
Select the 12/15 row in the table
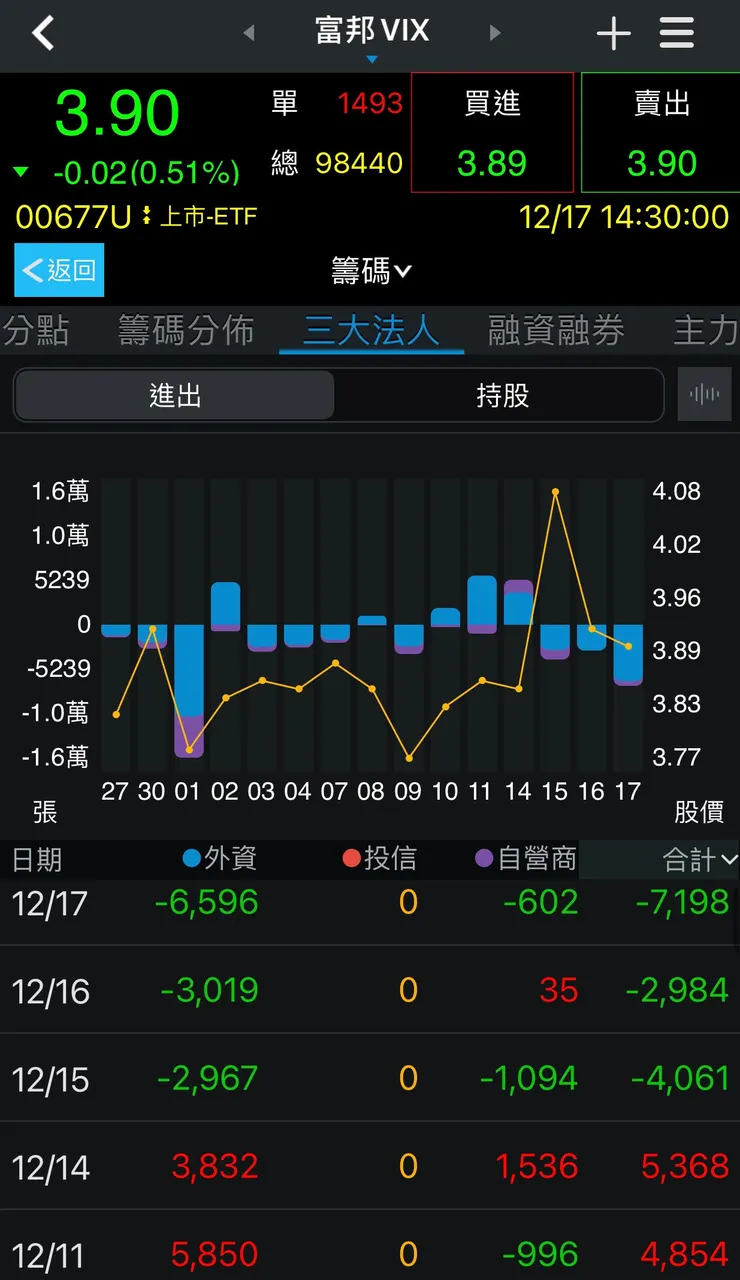pos(370,1078)
